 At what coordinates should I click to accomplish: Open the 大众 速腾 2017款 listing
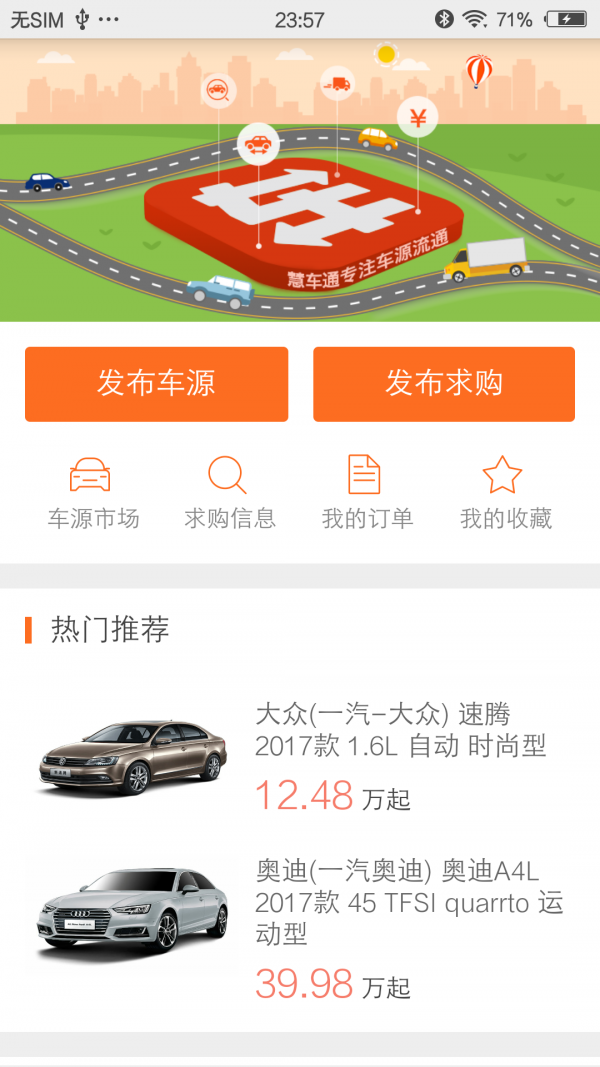click(300, 758)
